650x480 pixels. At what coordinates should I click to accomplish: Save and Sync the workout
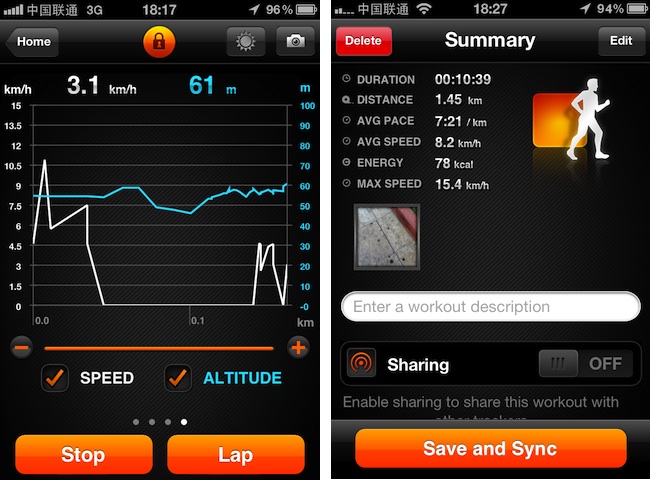(490, 449)
